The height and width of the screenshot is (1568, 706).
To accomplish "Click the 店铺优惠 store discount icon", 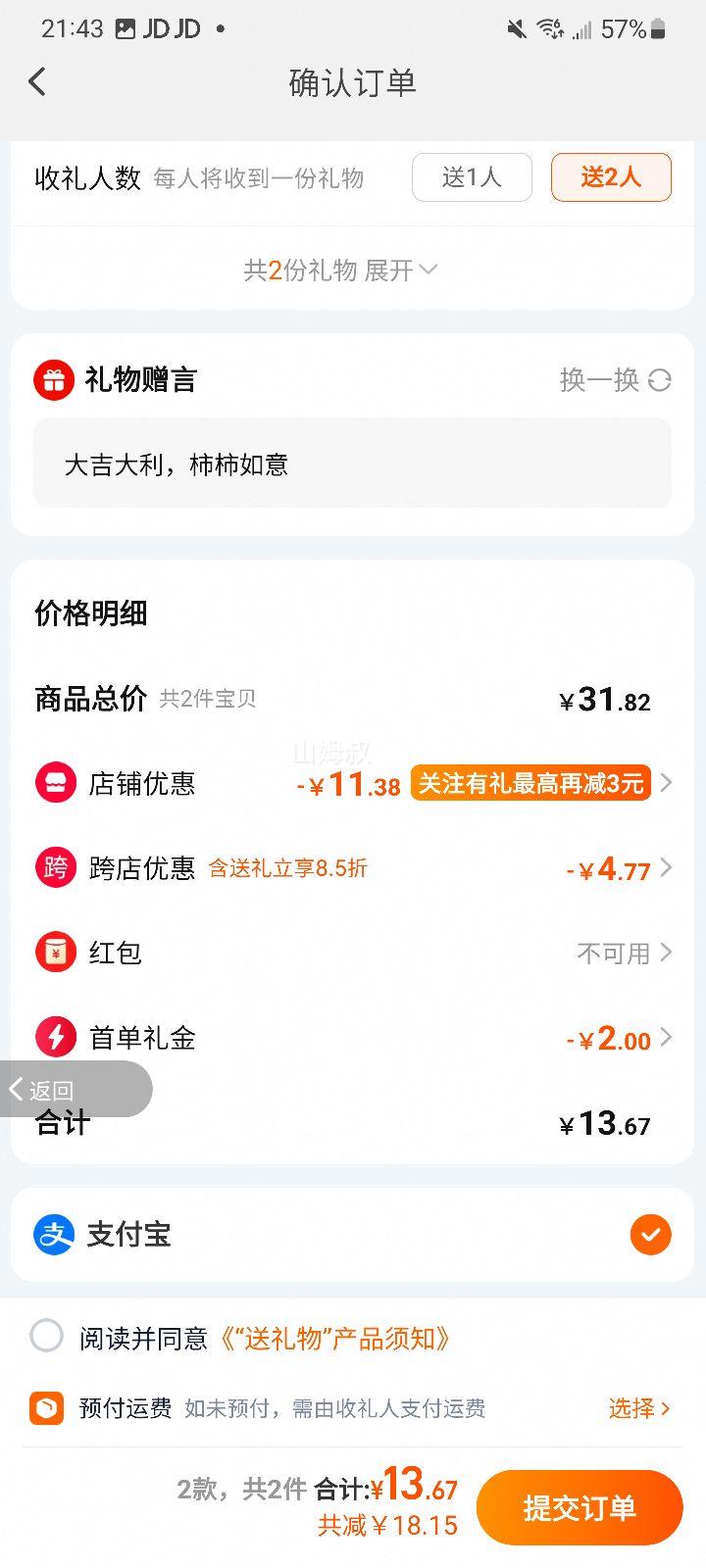I will [56, 782].
